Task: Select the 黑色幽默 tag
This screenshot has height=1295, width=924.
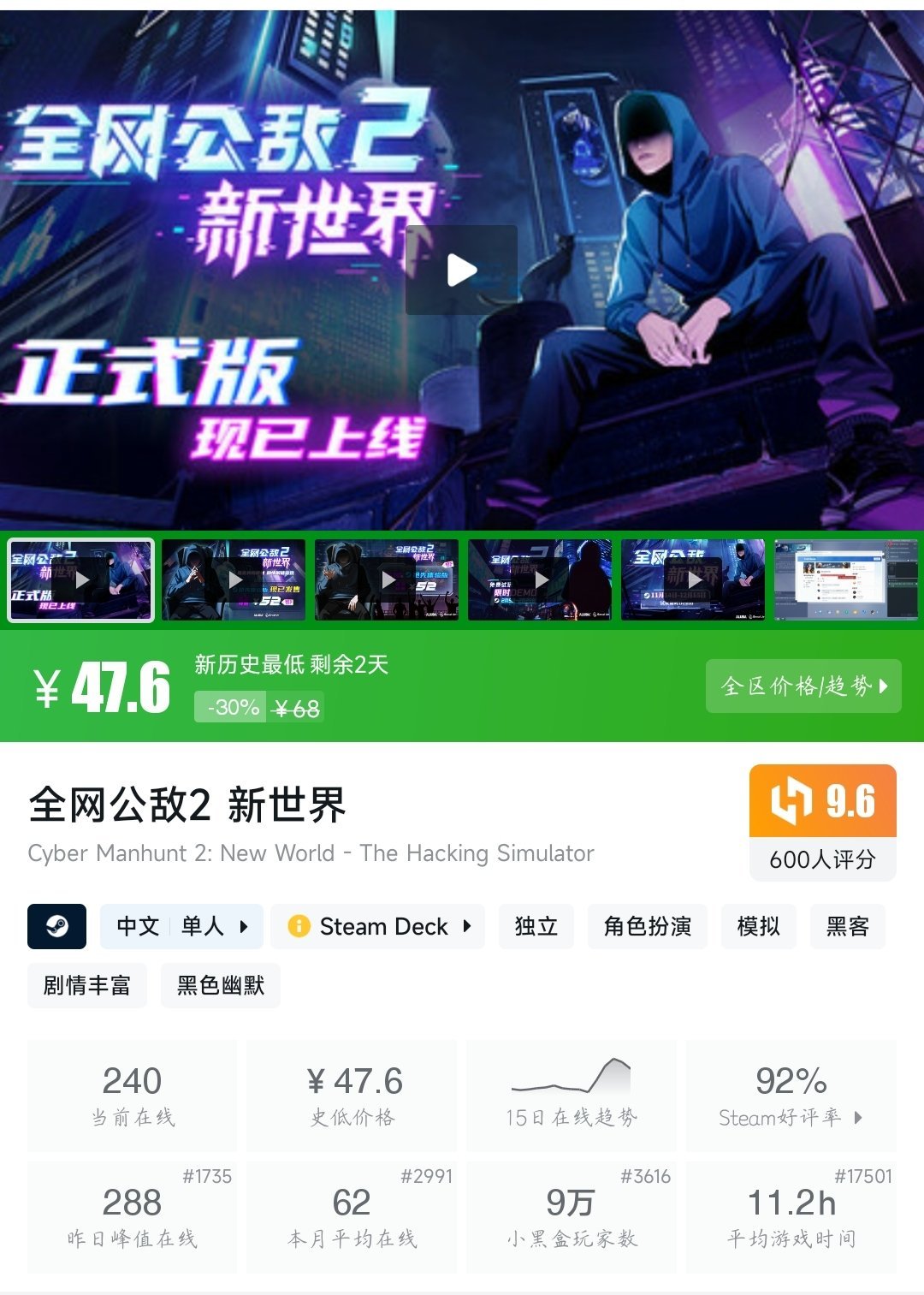Action: pos(221,985)
